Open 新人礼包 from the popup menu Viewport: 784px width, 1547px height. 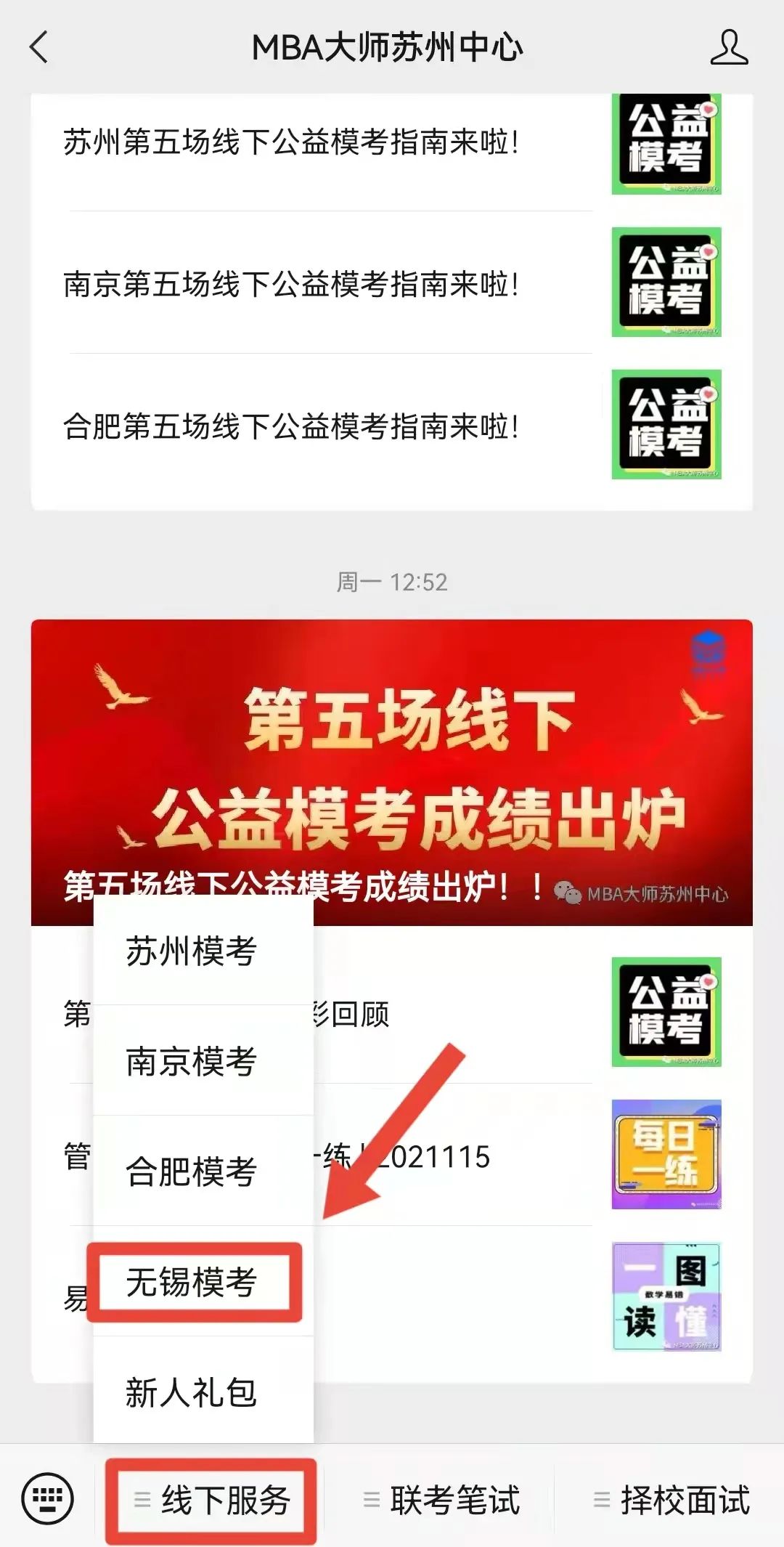(x=192, y=1393)
